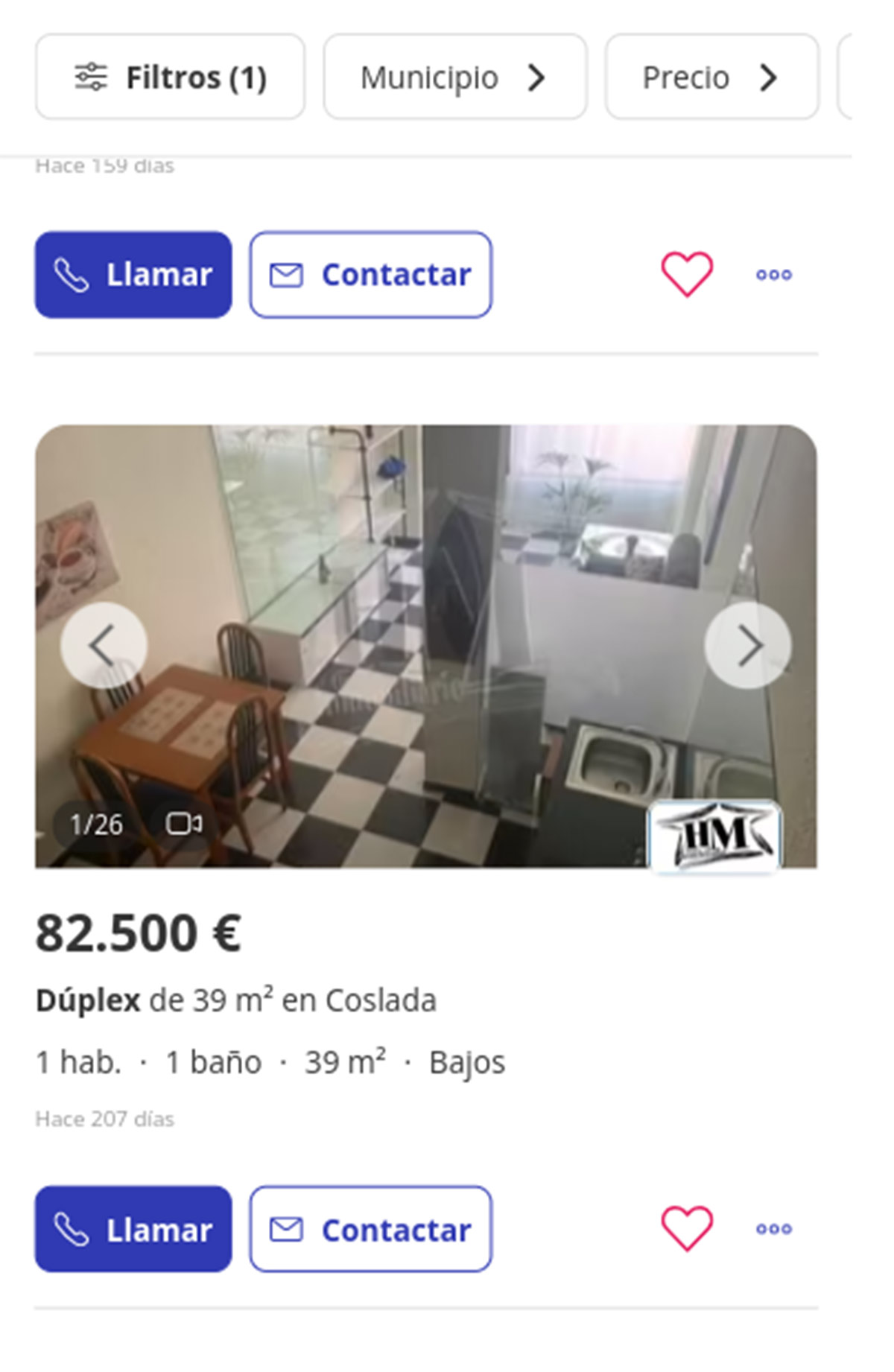Tap Llamar for the 159-day-old listing
The width and height of the screenshot is (894, 1372).
point(133,275)
